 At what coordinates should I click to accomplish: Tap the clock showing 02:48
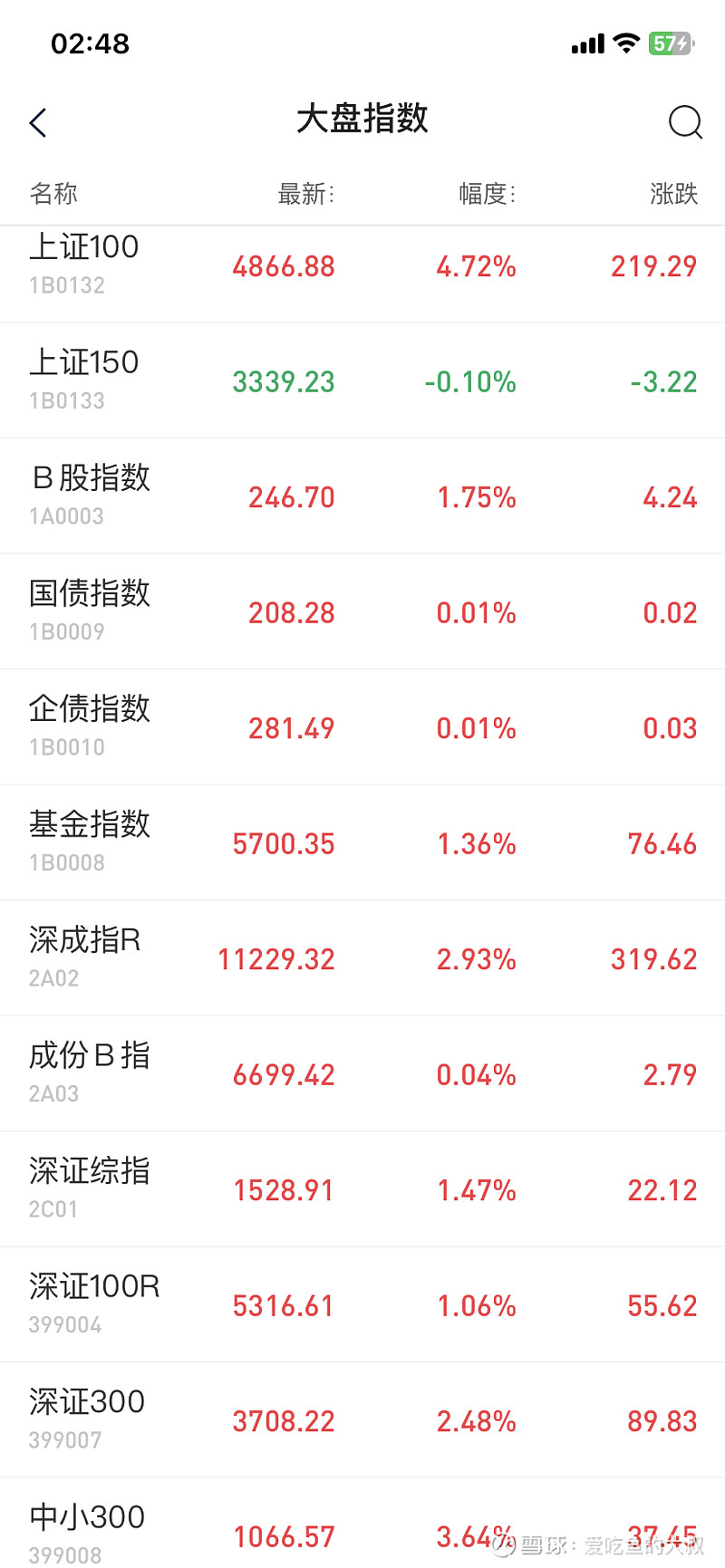tap(91, 43)
